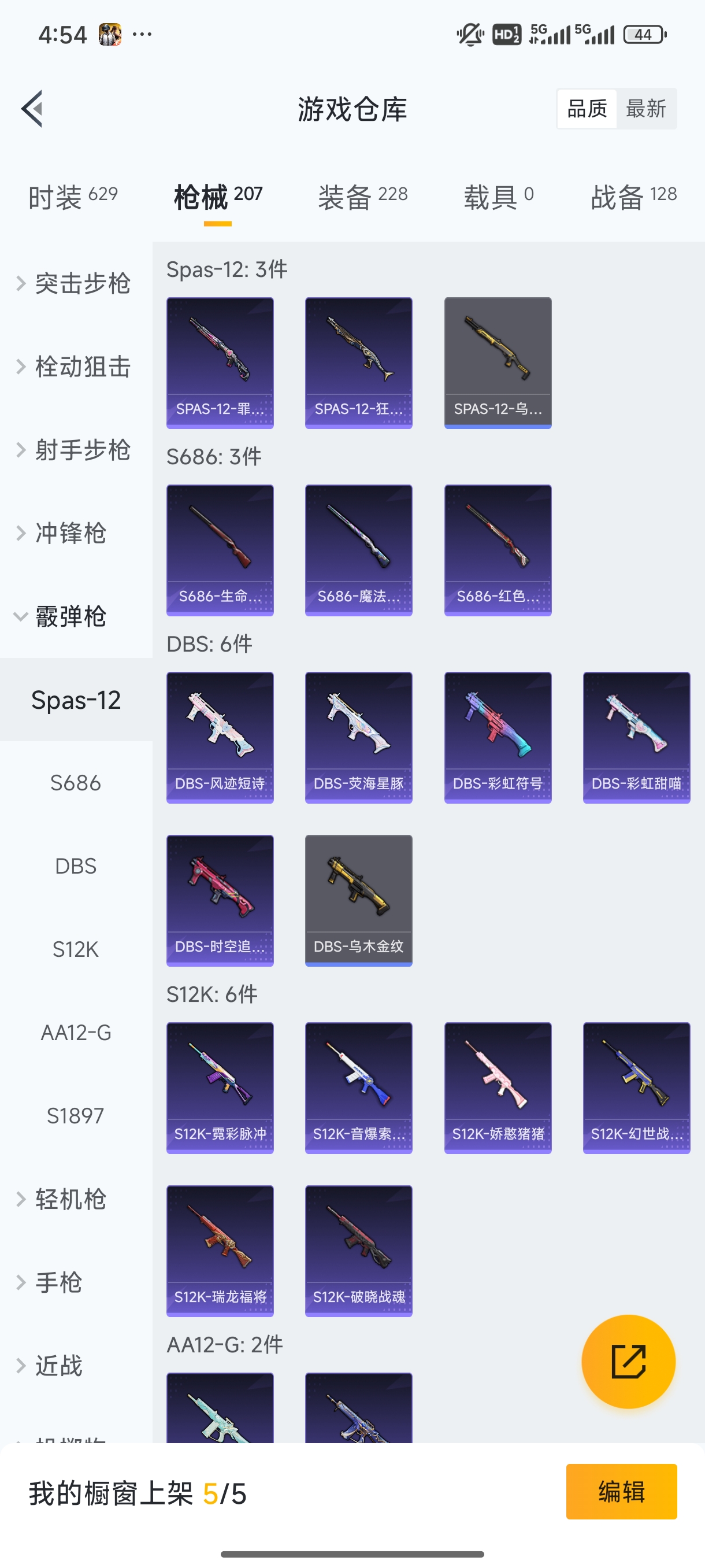This screenshot has height=1568, width=705.
Task: Tap the battery level indicator
Action: pos(644,34)
